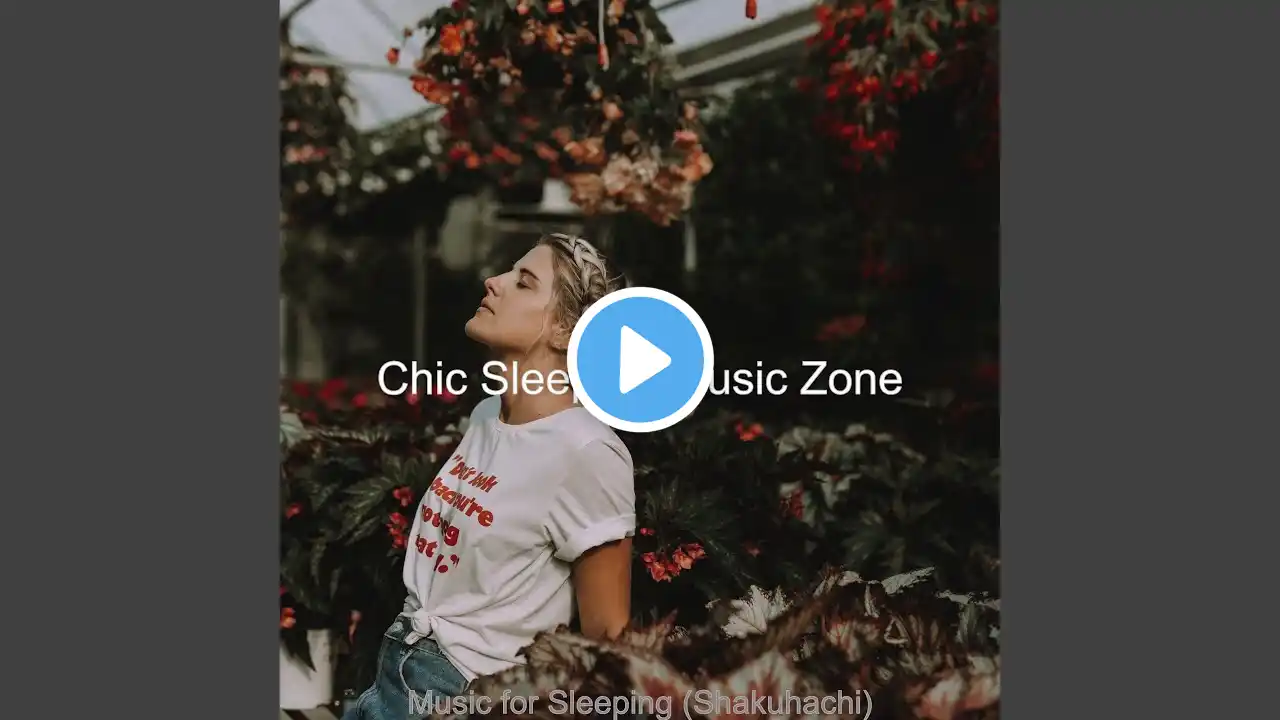Play the Chic Sleeping Music Zone video
The height and width of the screenshot is (720, 1280).
pos(640,360)
